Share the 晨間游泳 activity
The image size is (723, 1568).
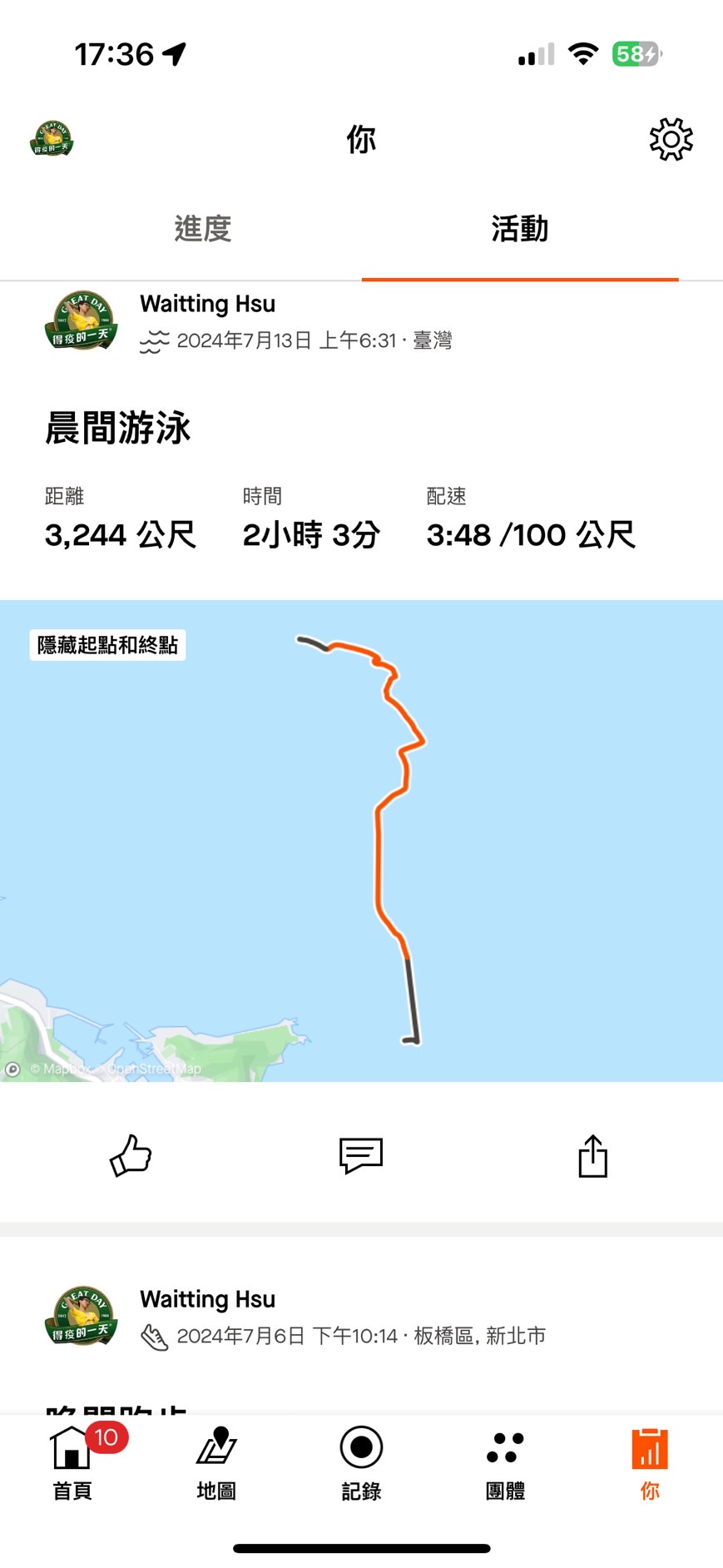[x=592, y=1155]
